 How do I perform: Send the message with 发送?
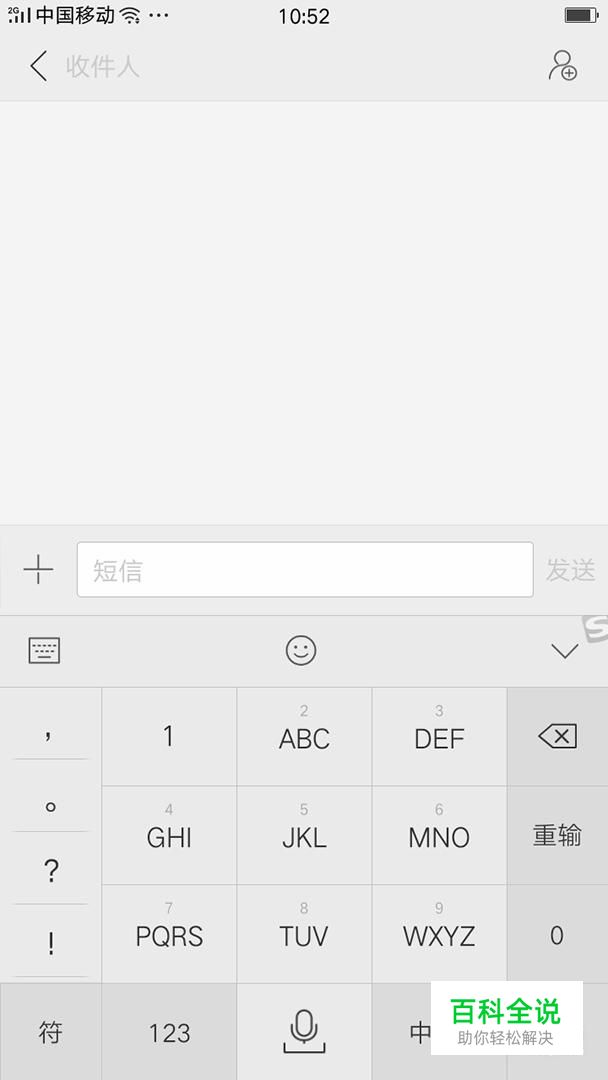coord(571,570)
